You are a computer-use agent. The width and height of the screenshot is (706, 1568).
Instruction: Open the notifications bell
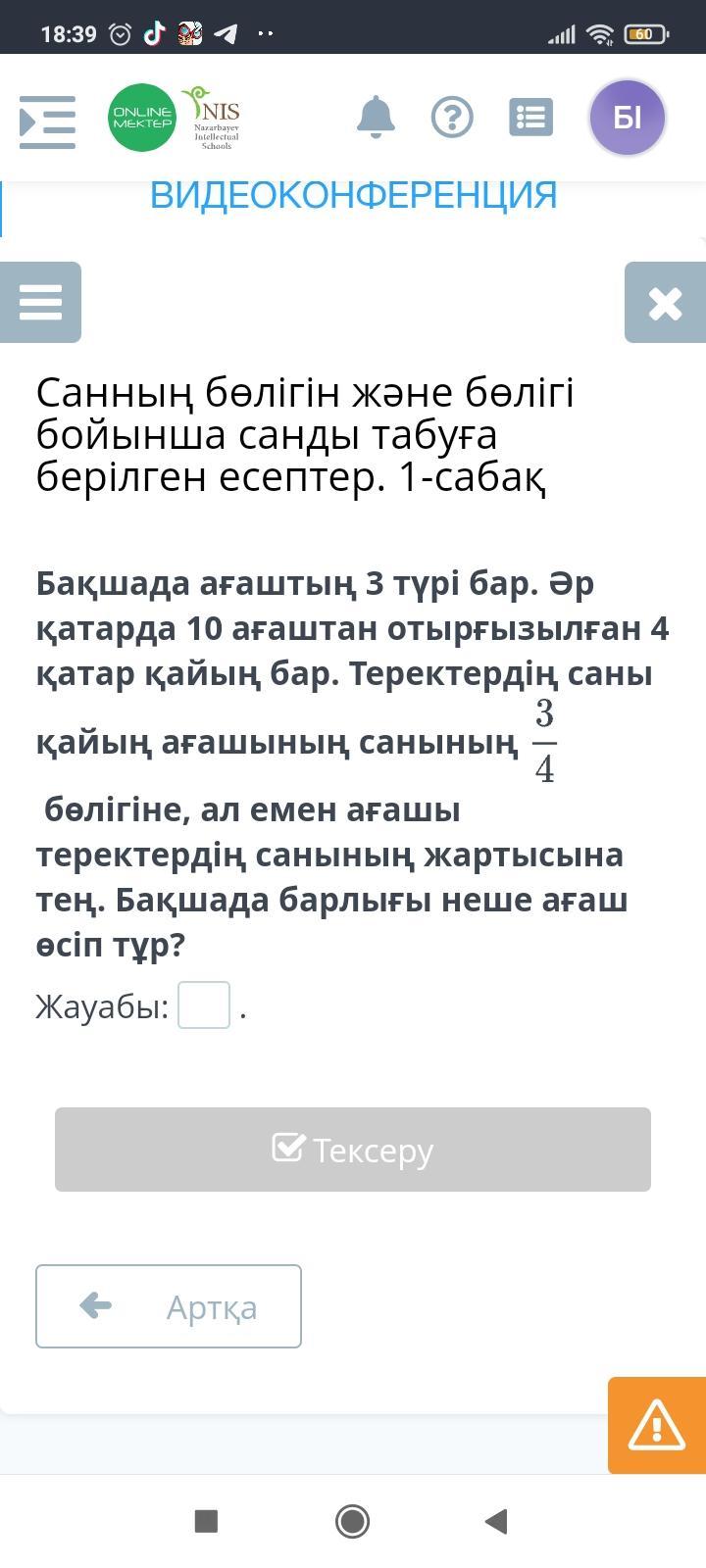(x=376, y=118)
